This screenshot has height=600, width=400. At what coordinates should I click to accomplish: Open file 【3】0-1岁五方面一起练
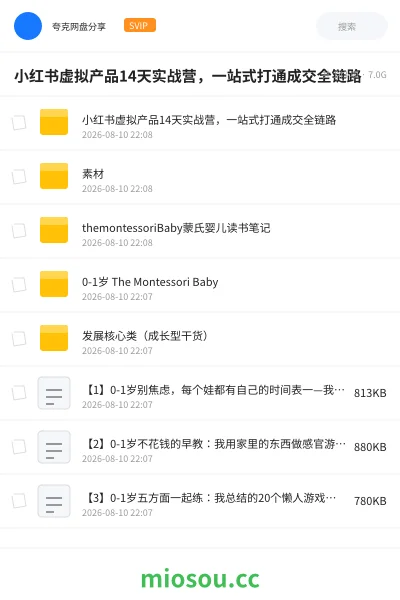(200, 501)
